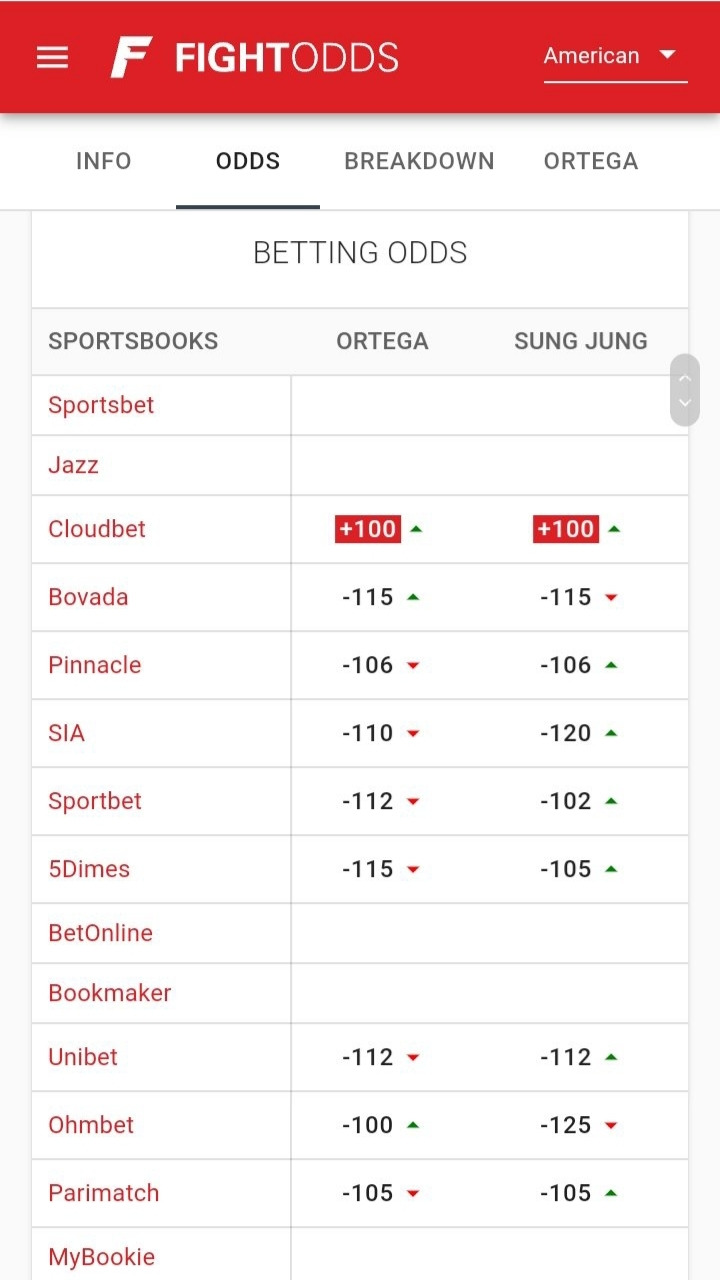Open the BetOnline sportsbook link
This screenshot has width=720, height=1280.
pos(100,933)
